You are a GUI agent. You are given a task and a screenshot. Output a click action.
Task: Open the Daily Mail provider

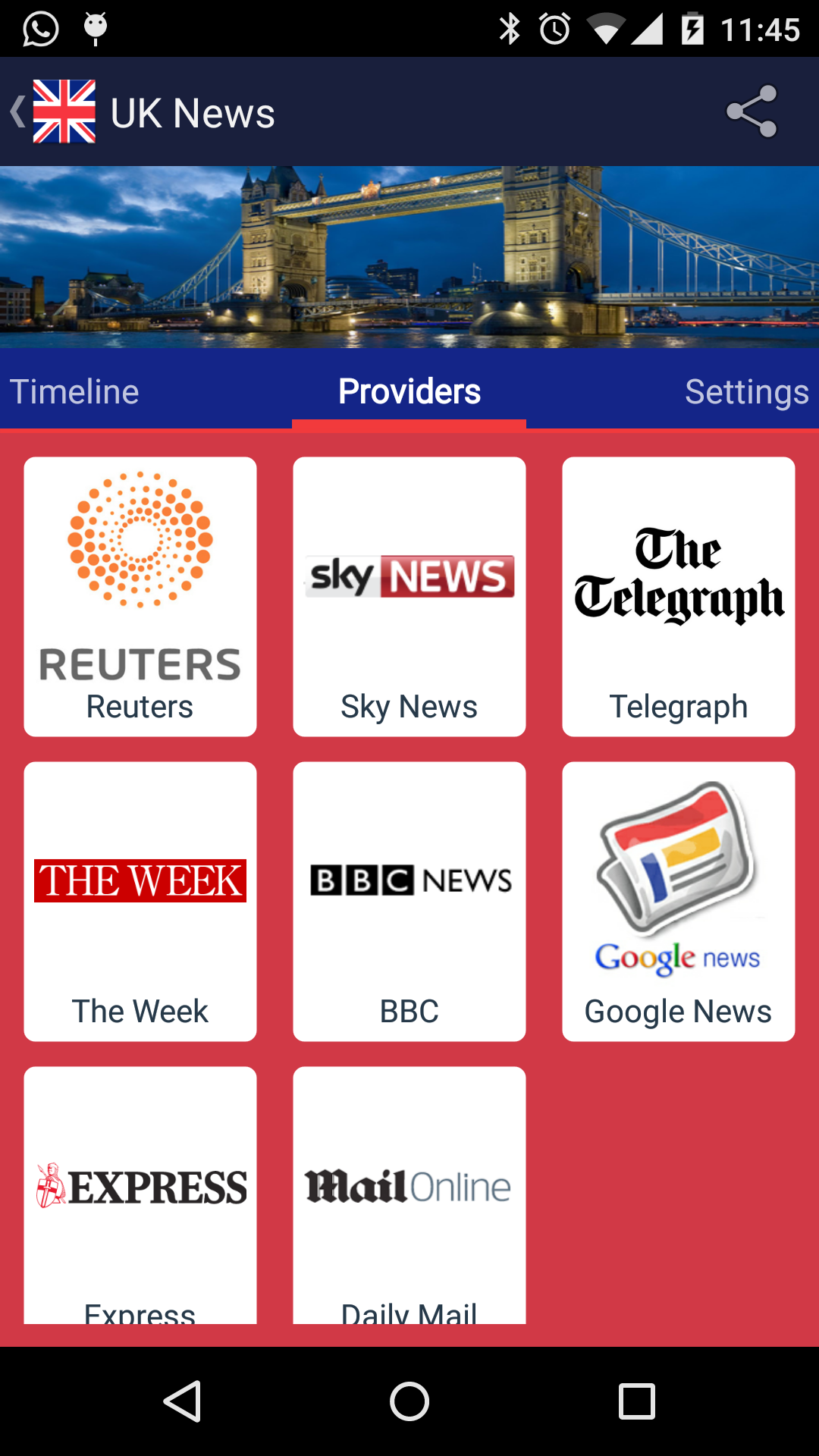[409, 1194]
